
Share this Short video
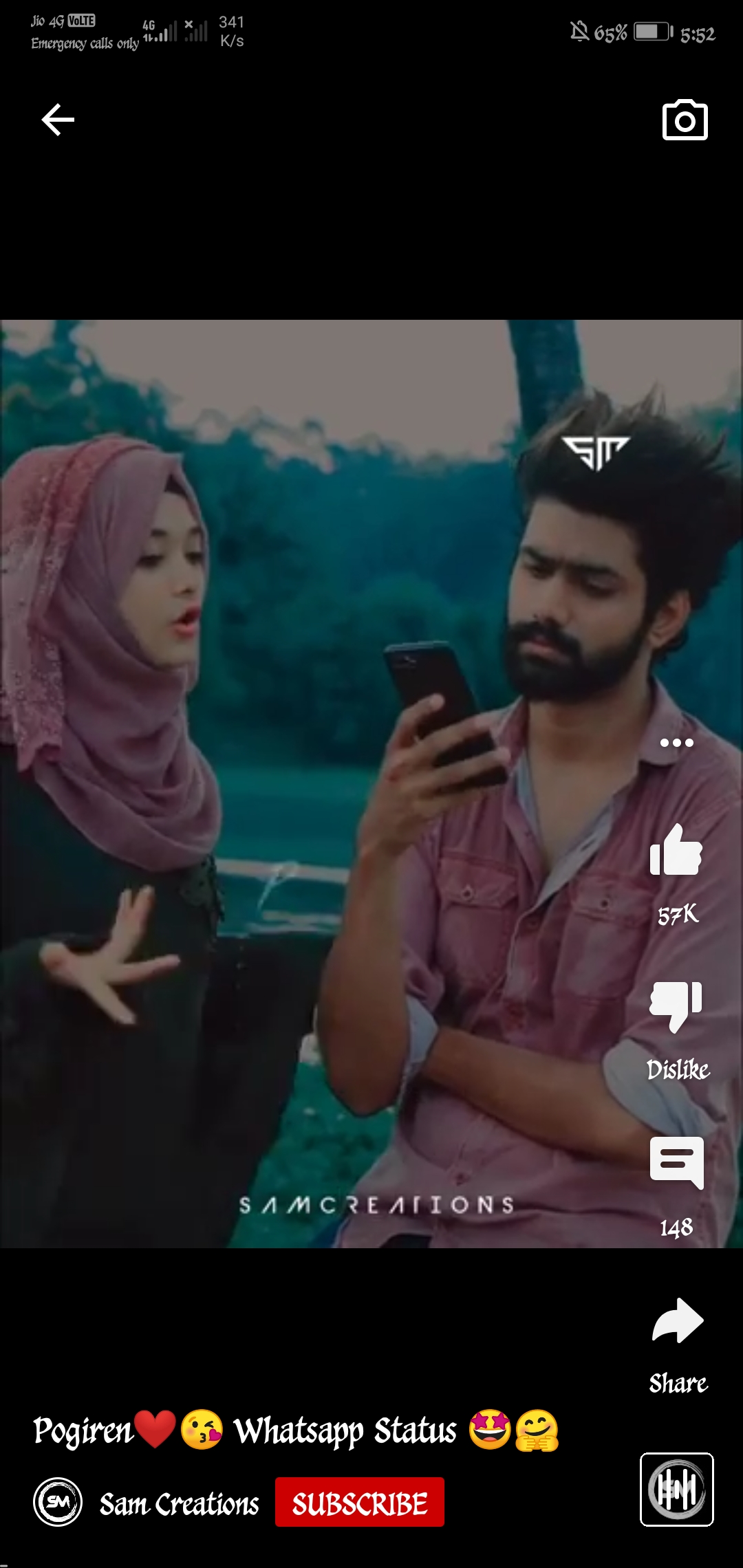678,1321
